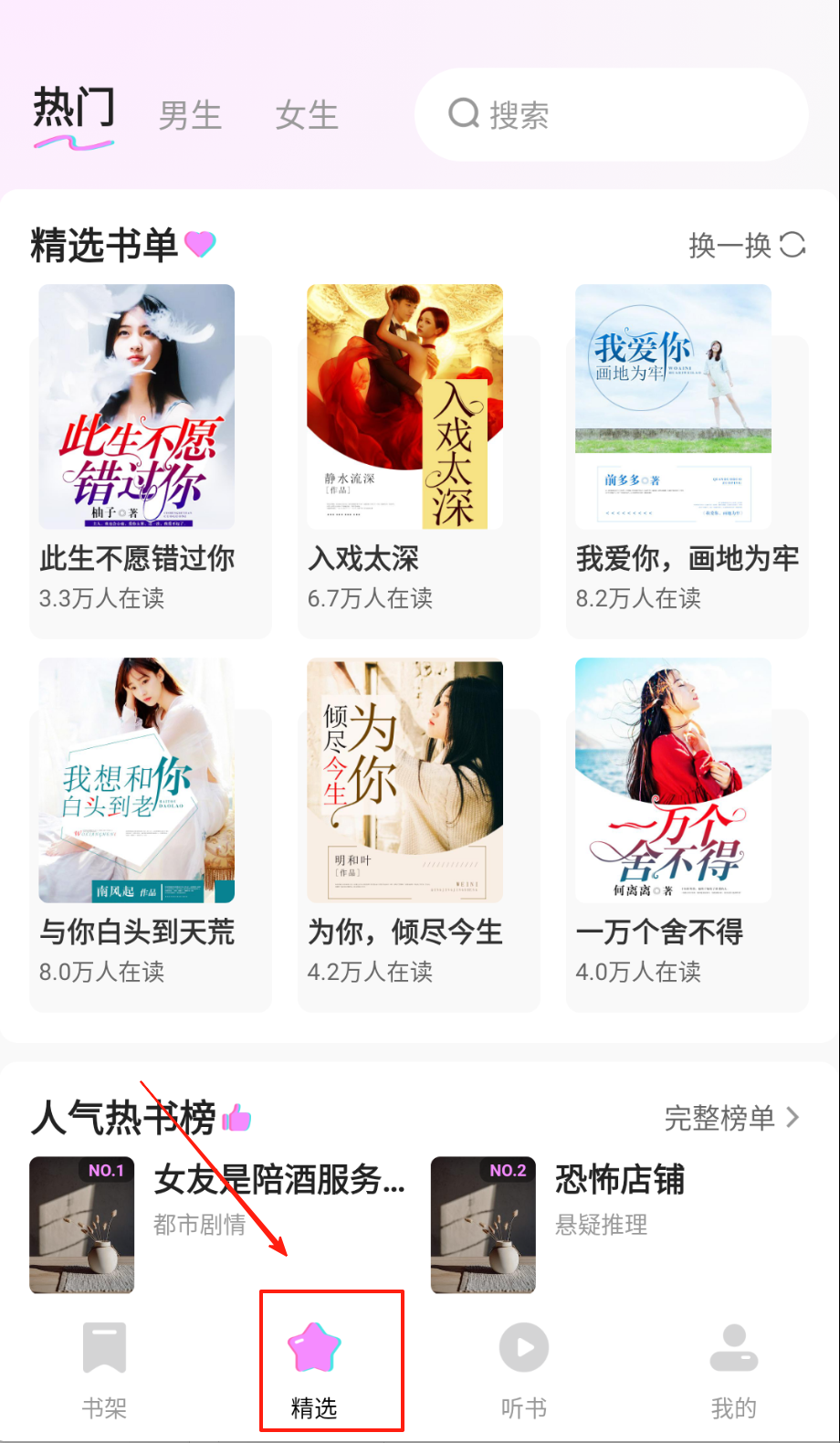Image resolution: width=840 pixels, height=1443 pixels.
Task: Open the book 与你白头到天荒
Action: tap(137, 781)
